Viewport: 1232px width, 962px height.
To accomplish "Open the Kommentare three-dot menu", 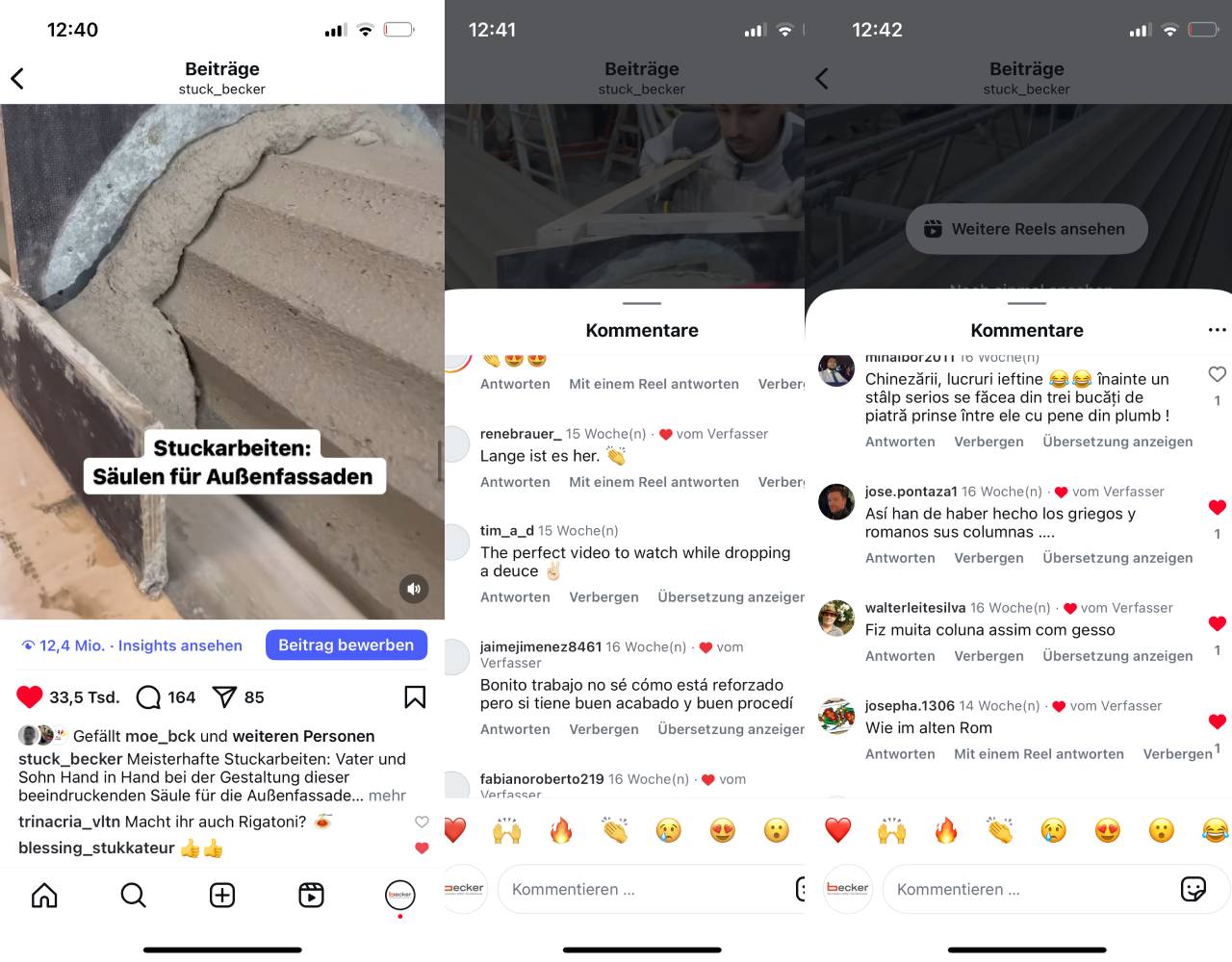I will pyautogui.click(x=1217, y=330).
